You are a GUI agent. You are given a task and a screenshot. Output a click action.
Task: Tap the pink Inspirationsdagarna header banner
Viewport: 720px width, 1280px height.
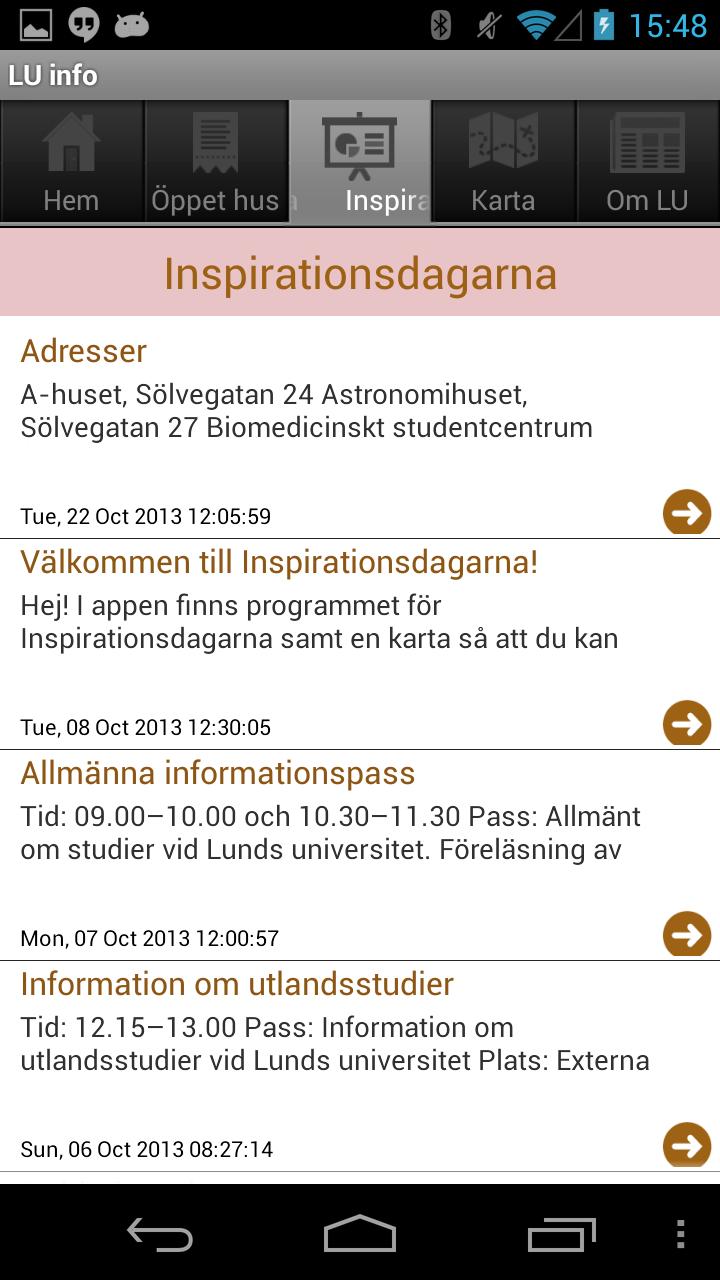[x=360, y=271]
